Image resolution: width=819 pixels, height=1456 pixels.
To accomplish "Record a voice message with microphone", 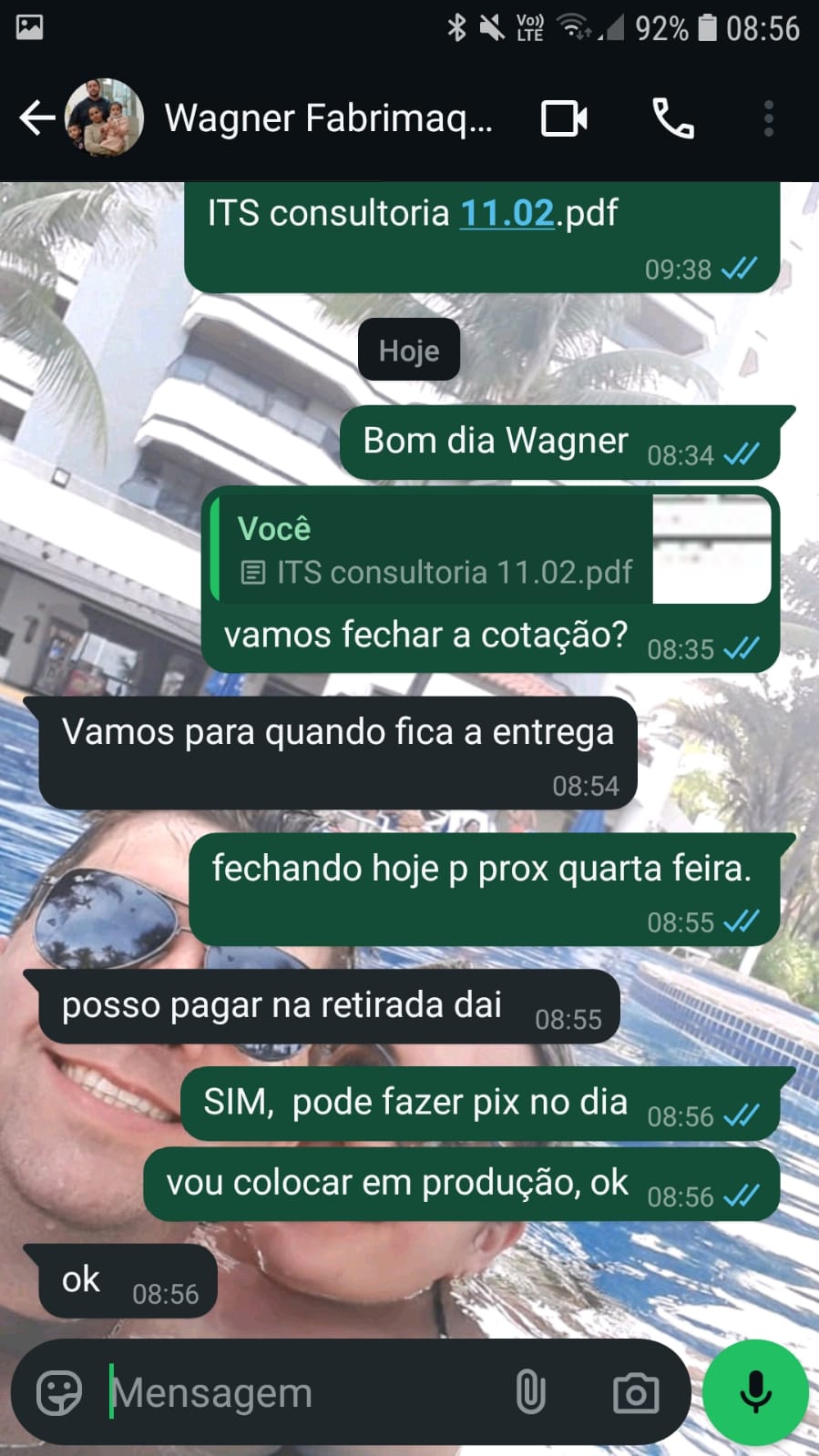I will 755,1392.
